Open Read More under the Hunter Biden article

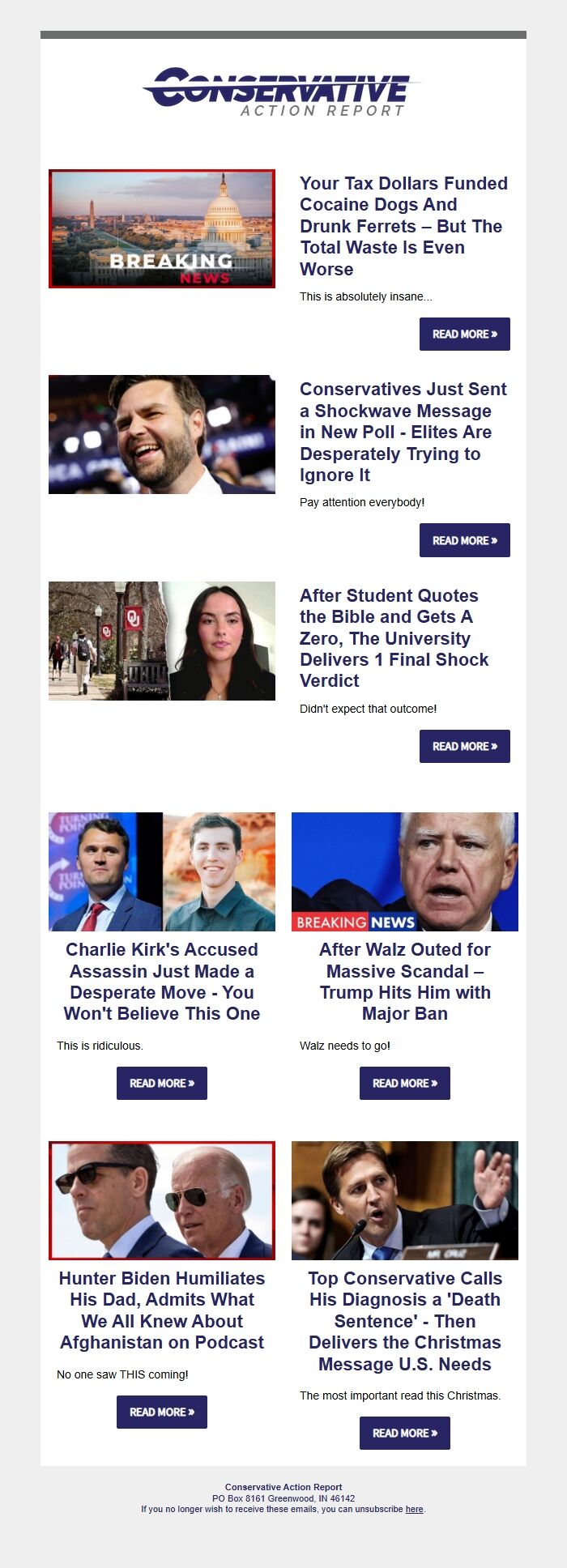[x=161, y=1412]
